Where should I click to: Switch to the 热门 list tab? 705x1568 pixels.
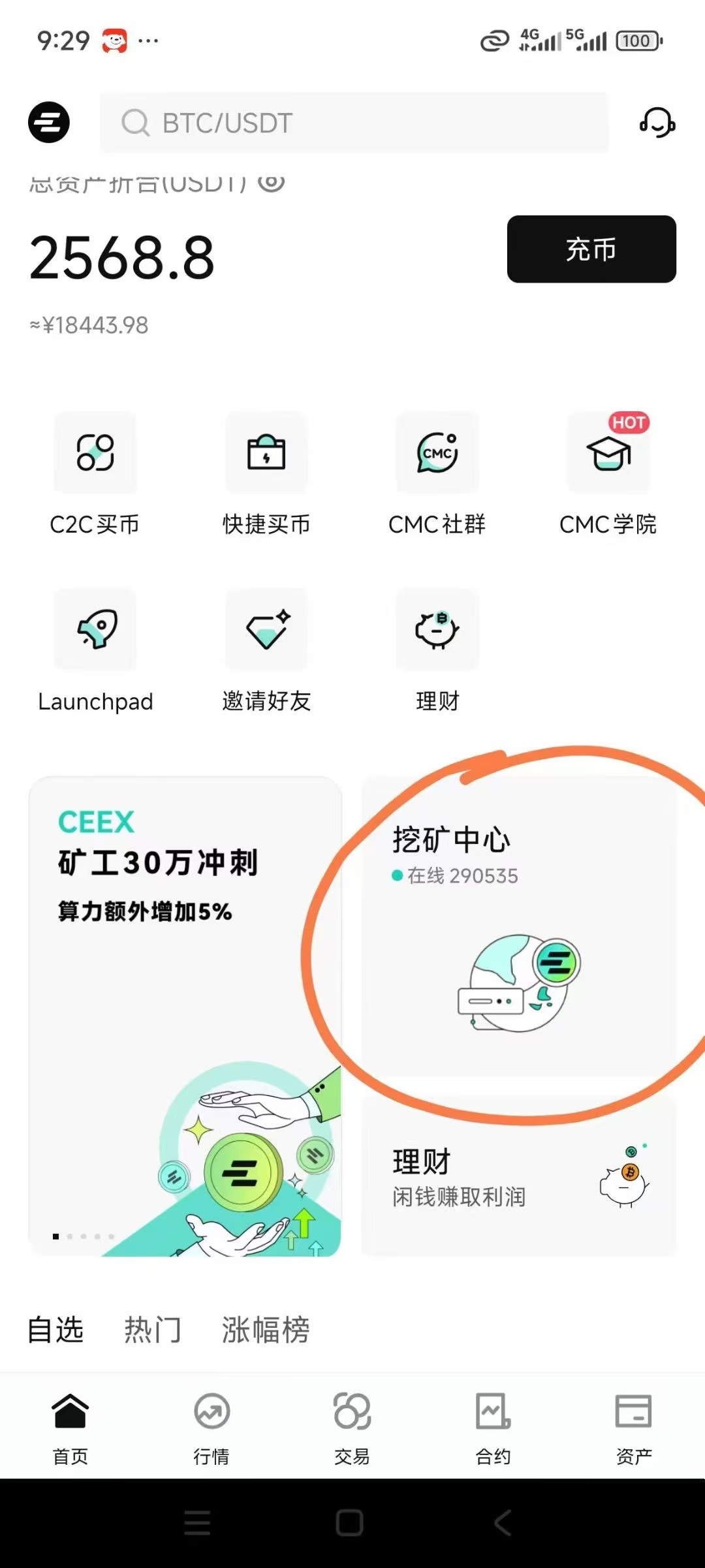click(x=152, y=1330)
